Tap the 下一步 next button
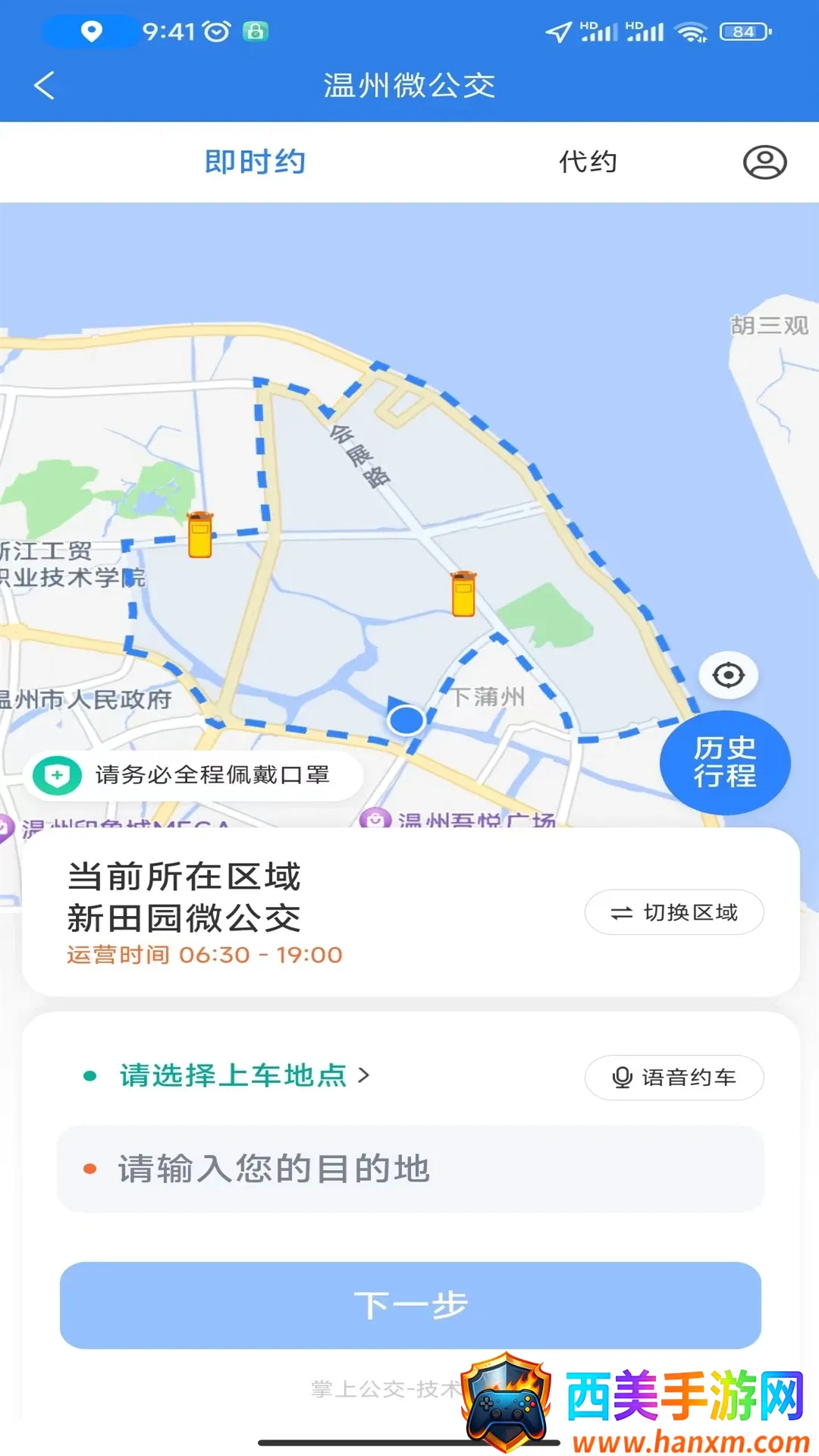819x1456 pixels. click(x=410, y=1305)
